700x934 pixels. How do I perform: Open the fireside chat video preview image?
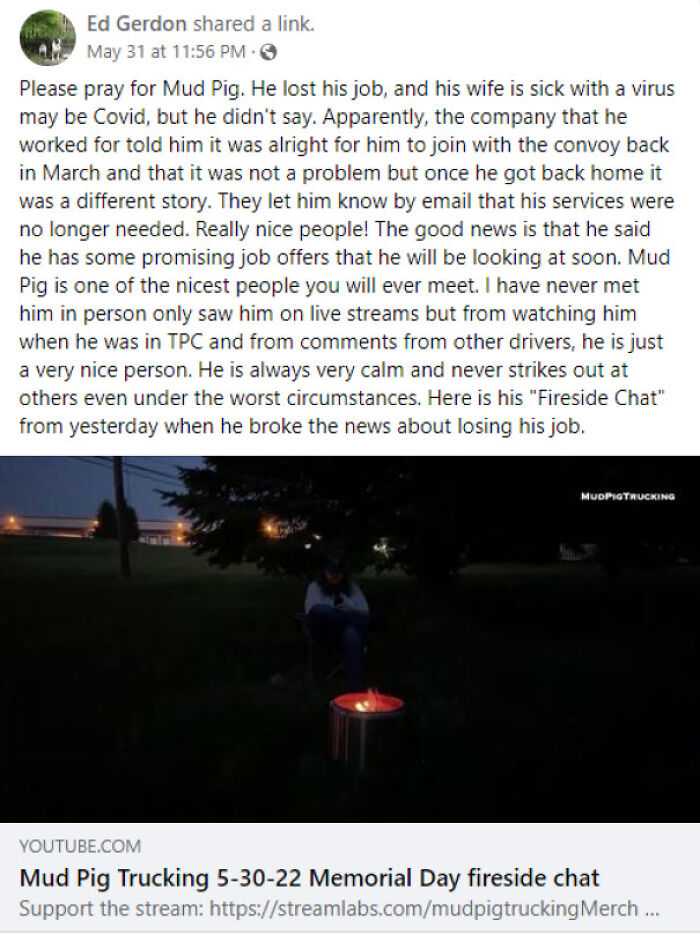coord(350,638)
